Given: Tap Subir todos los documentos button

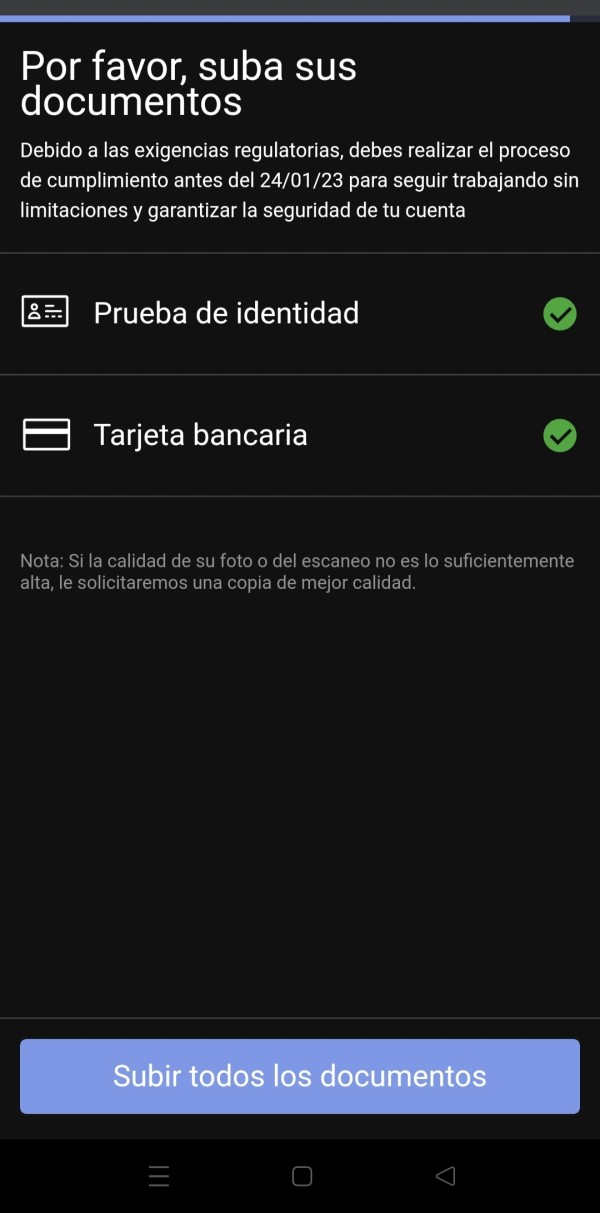Looking at the screenshot, I should 300,1076.
